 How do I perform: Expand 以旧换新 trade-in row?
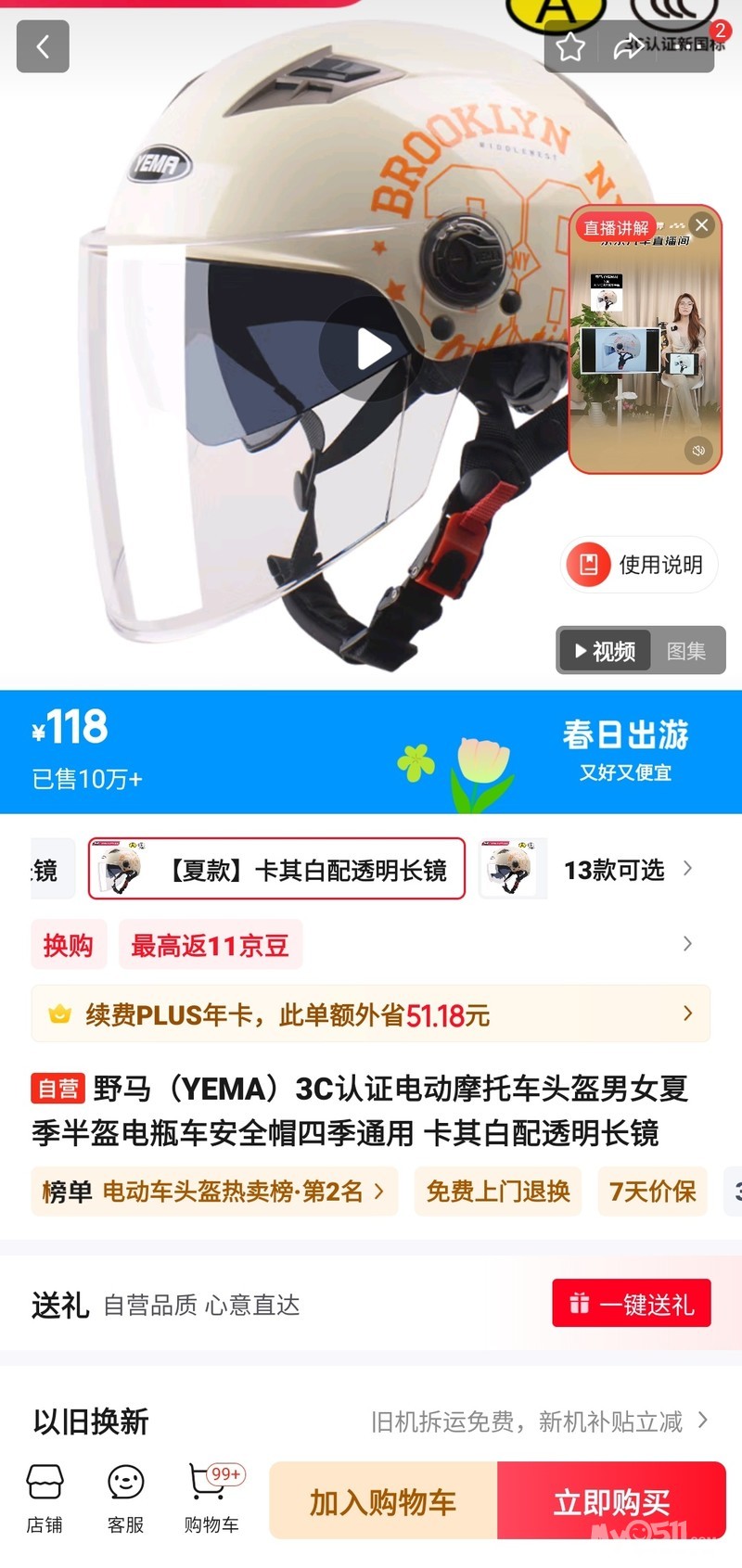click(x=371, y=1421)
